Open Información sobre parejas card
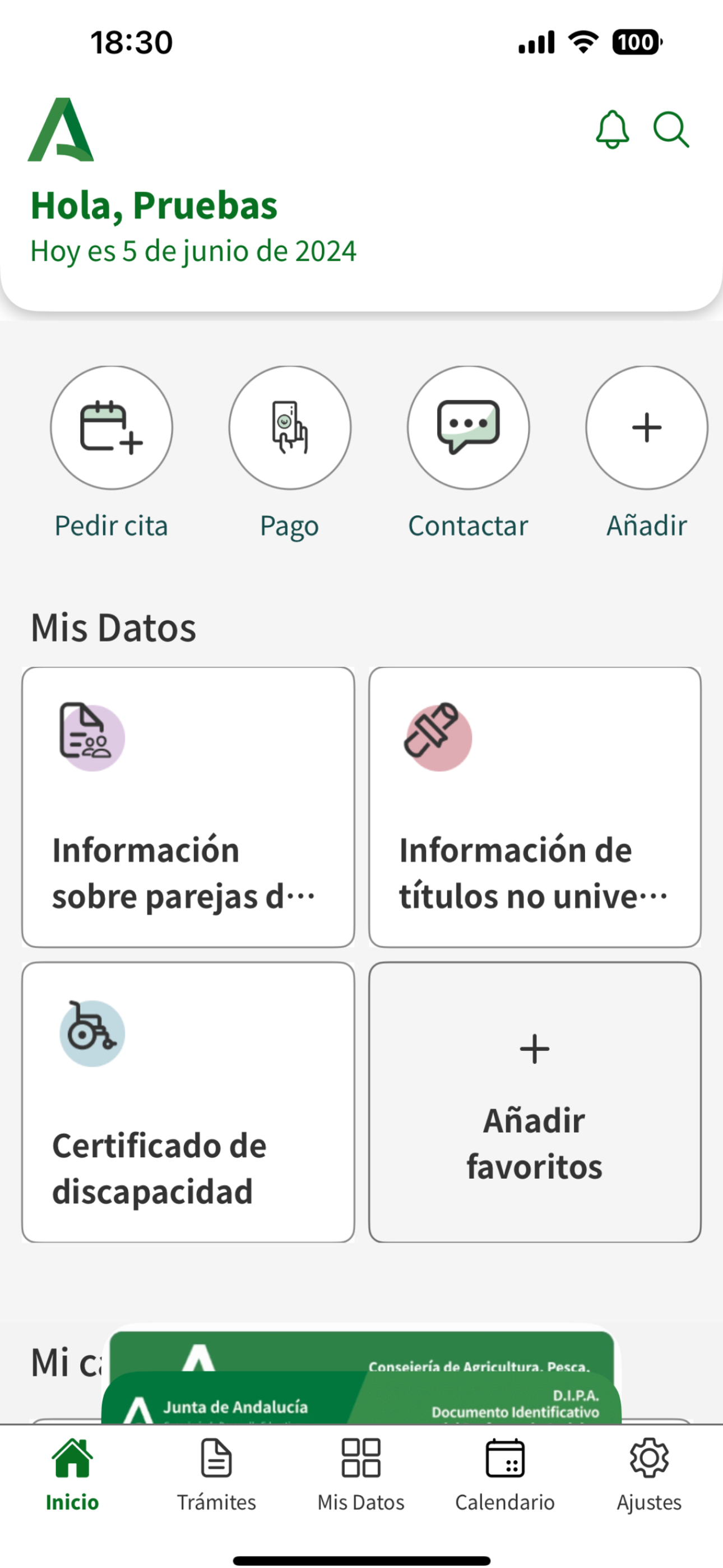The width and height of the screenshot is (723, 1568). (x=188, y=807)
